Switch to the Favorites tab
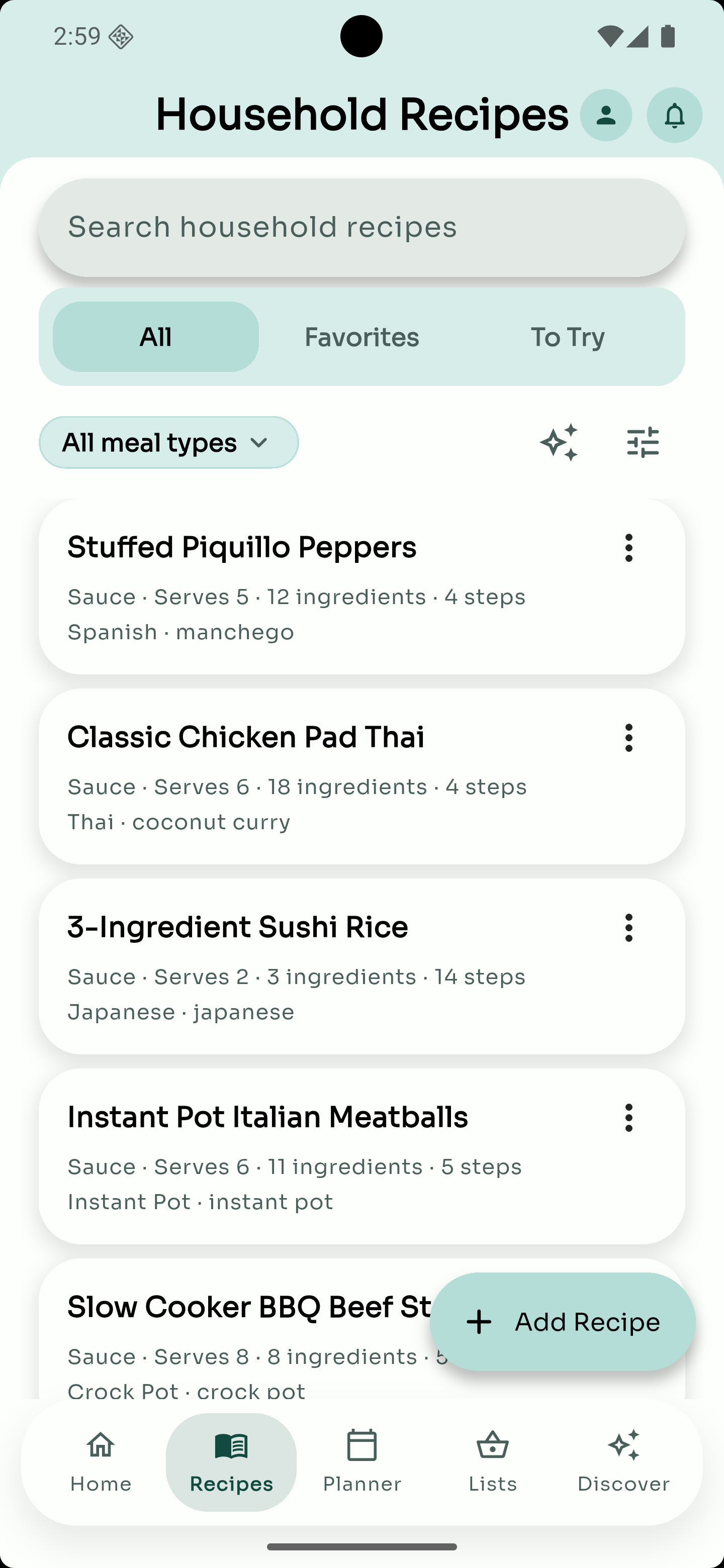724x1568 pixels. pyautogui.click(x=361, y=337)
